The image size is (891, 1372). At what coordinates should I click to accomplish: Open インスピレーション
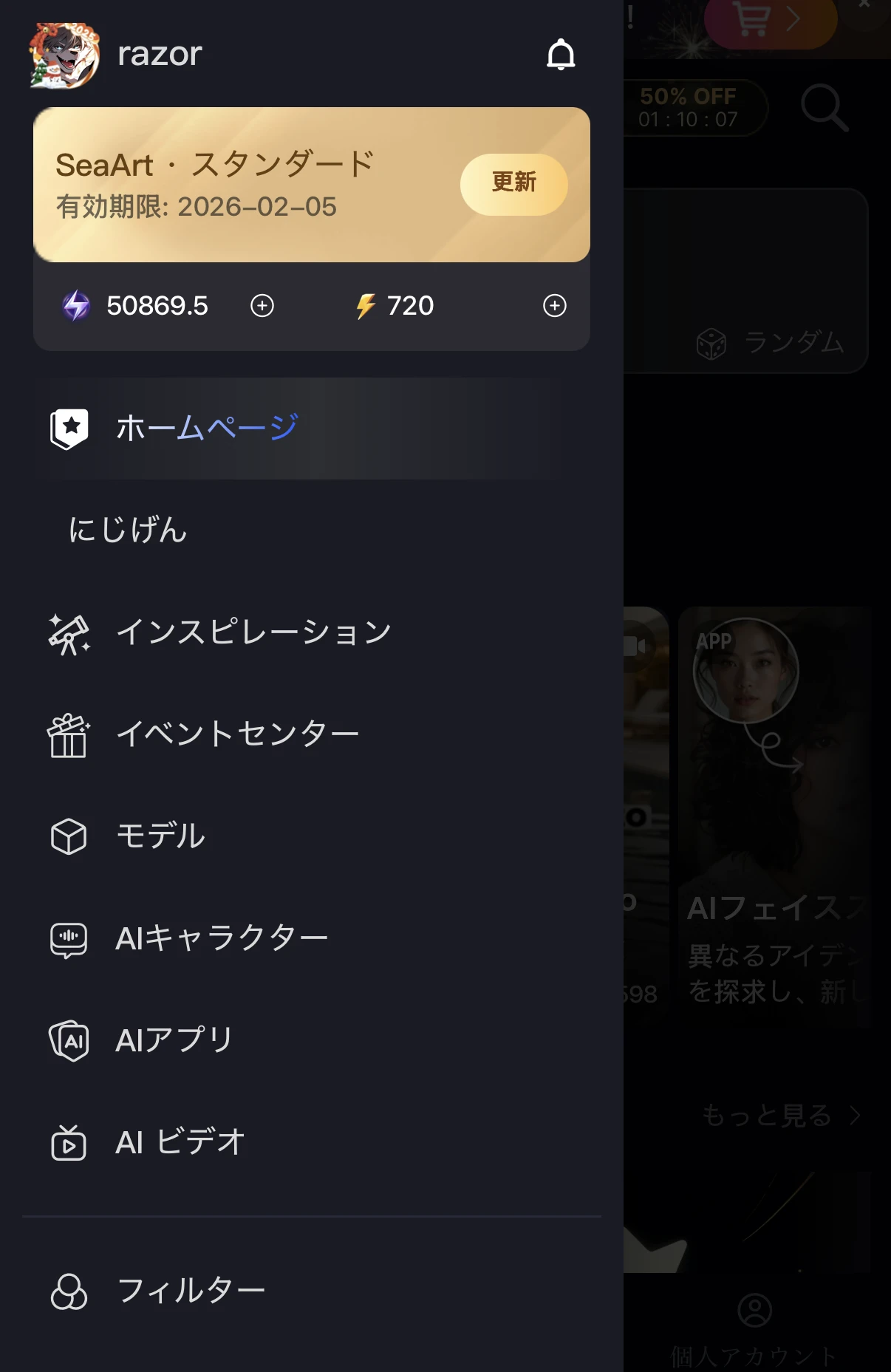253,632
